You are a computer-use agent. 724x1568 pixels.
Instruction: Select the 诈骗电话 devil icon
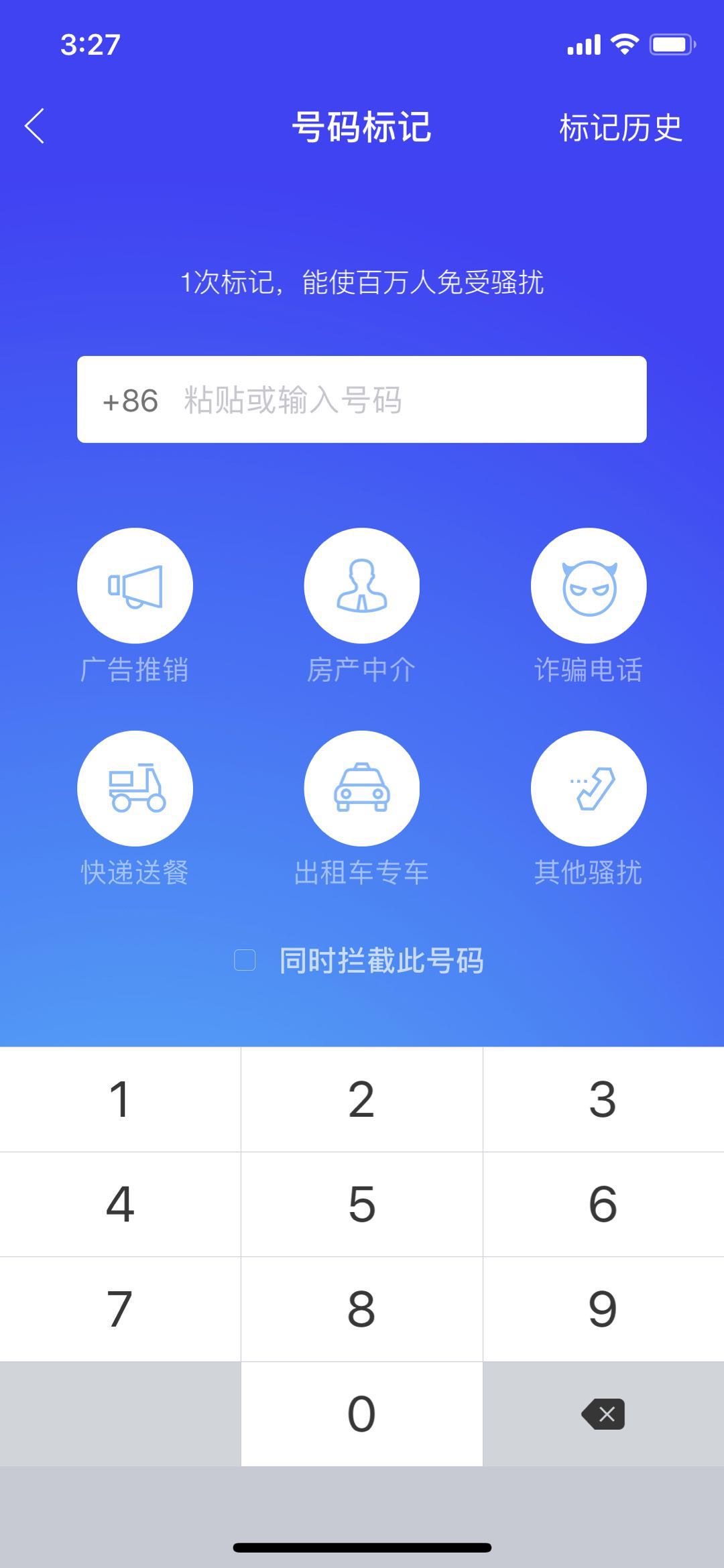click(x=589, y=585)
